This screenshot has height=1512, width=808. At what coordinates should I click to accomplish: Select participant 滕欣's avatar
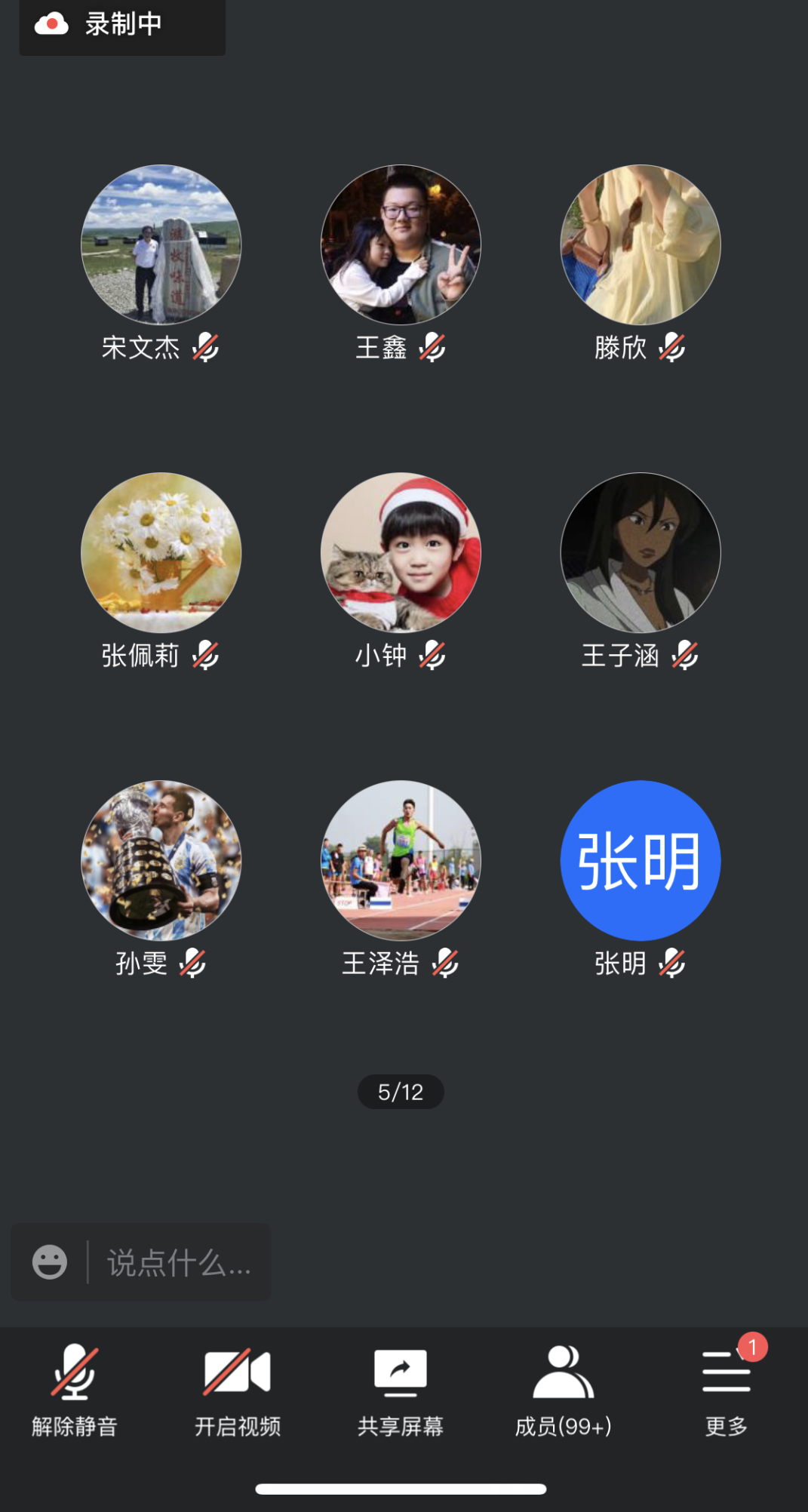(x=641, y=244)
